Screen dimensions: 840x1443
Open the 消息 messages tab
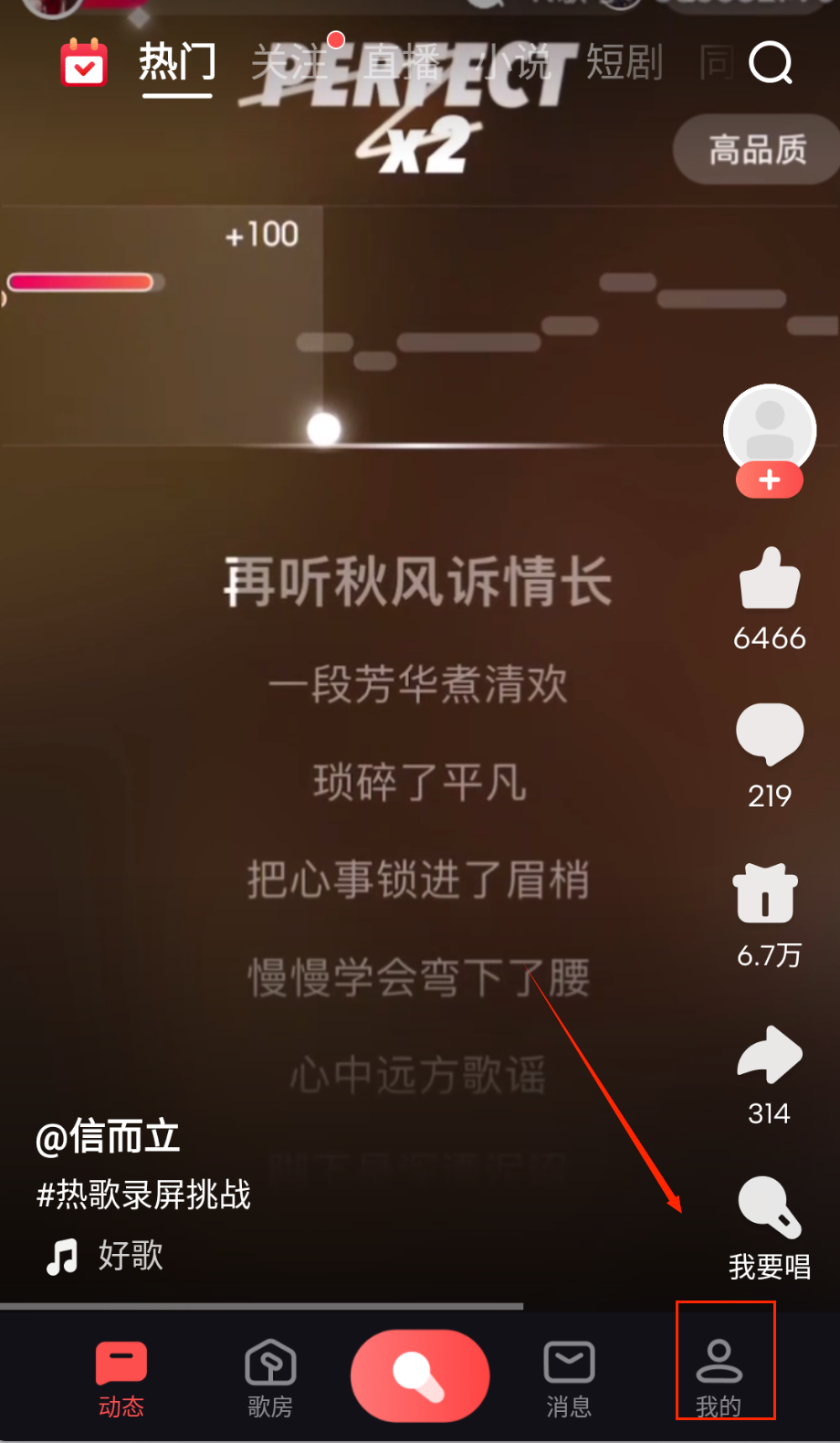569,1377
